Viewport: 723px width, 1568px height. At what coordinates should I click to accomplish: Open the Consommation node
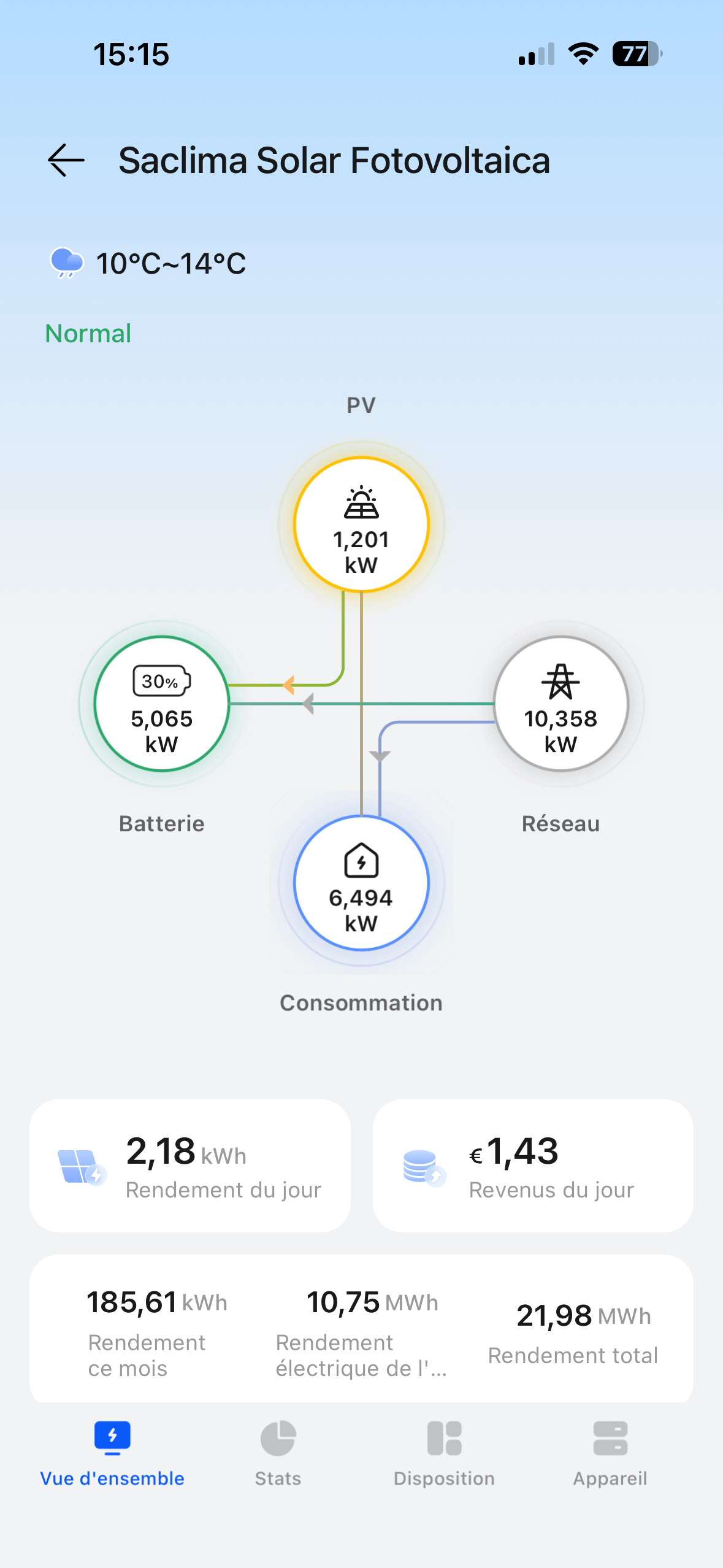(x=361, y=883)
